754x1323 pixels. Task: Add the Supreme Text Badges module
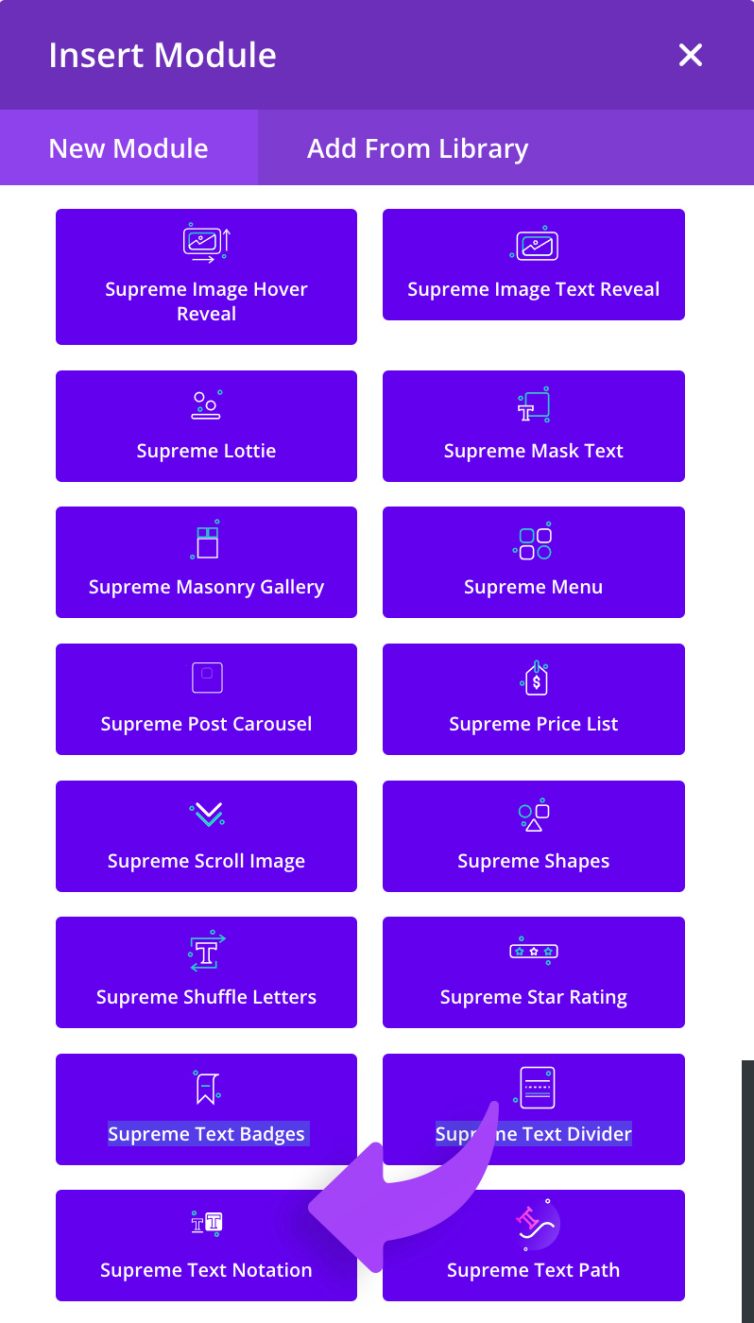click(206, 1110)
